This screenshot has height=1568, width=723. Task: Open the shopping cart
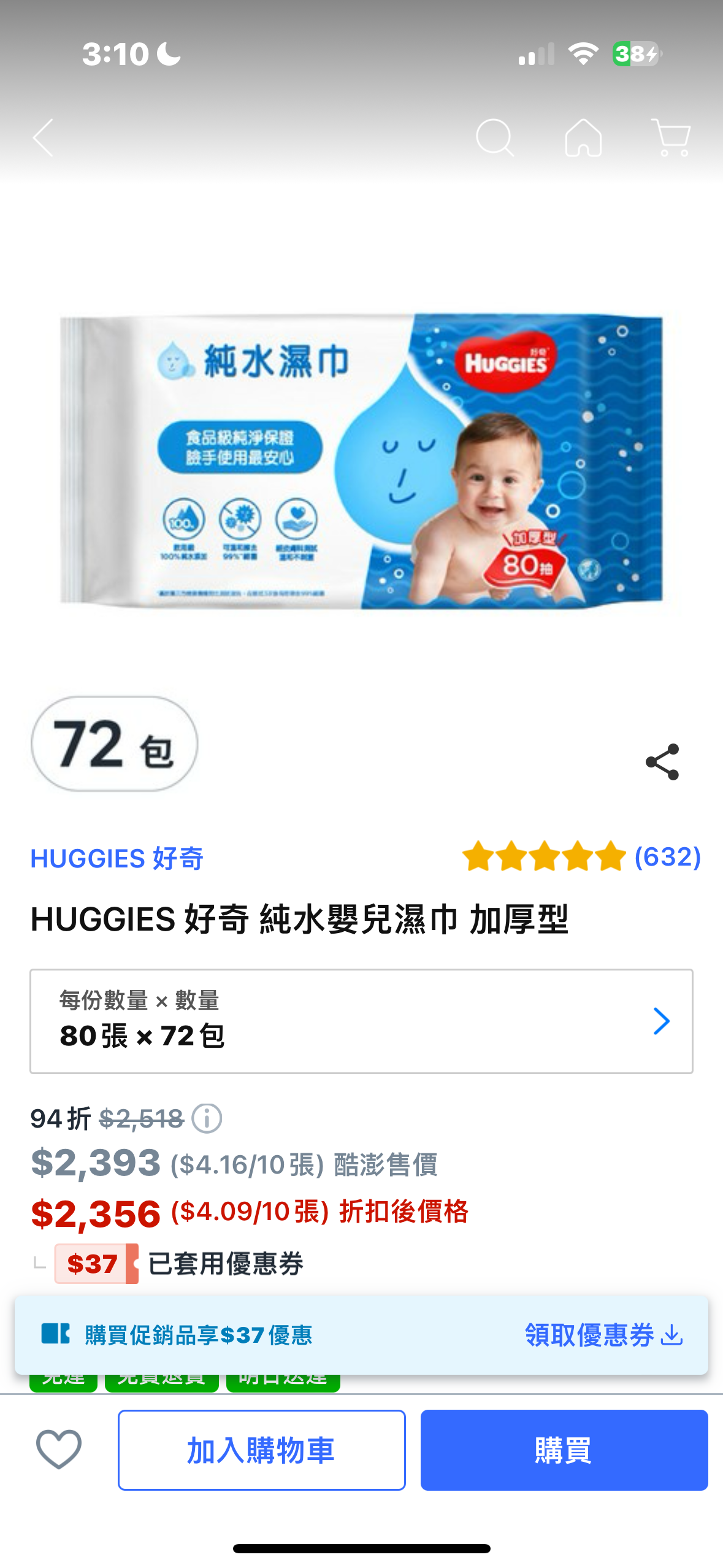click(x=671, y=137)
